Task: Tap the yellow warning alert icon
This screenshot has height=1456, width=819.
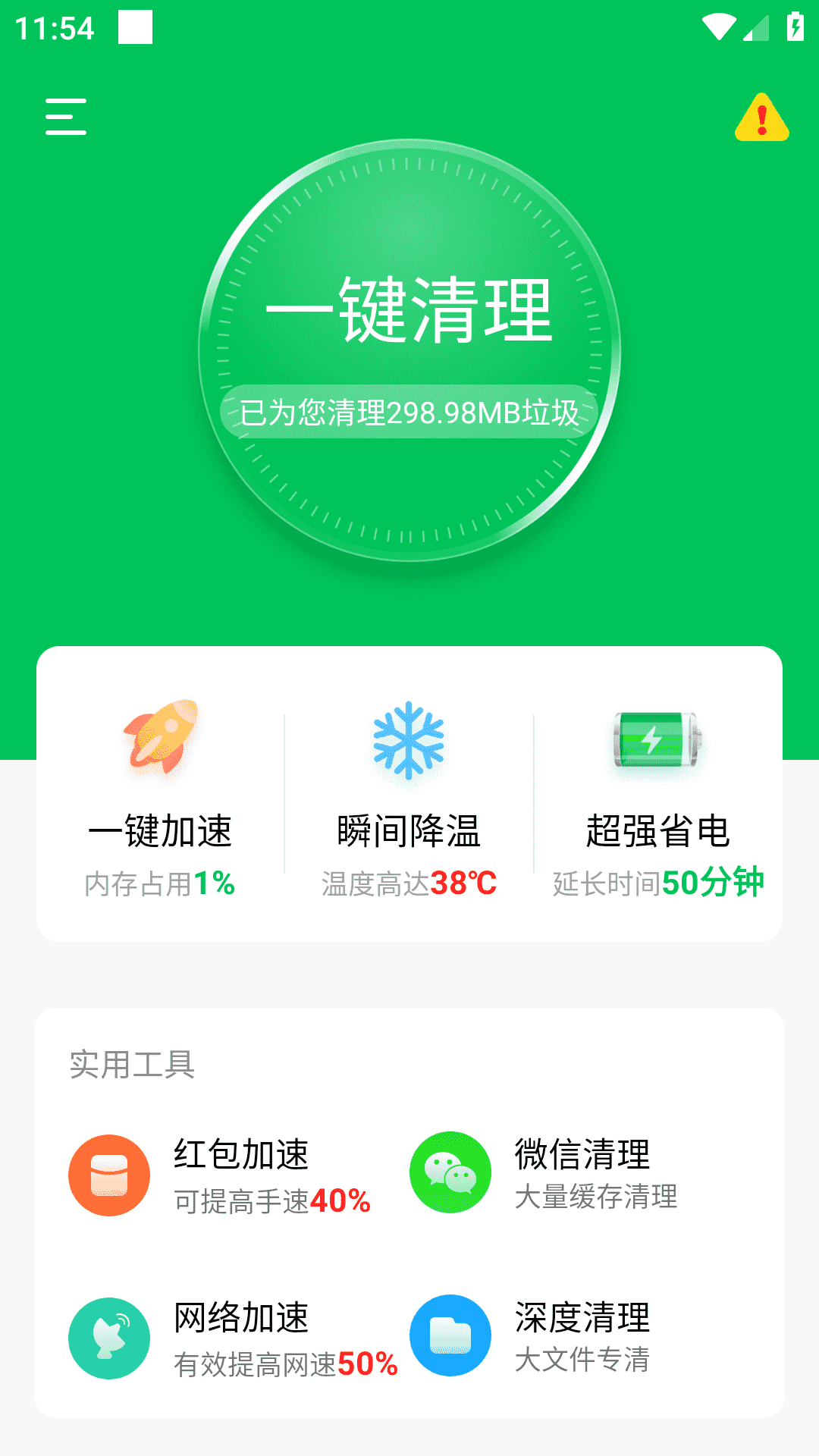Action: 761,118
